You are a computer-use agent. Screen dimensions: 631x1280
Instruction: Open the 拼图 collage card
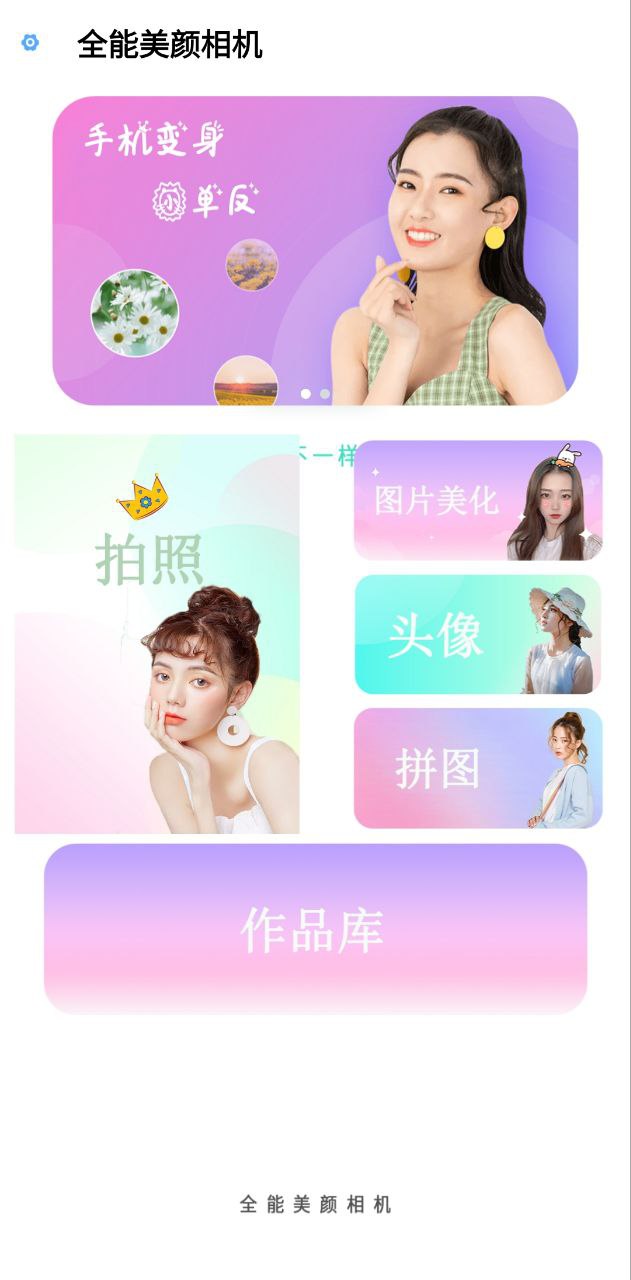point(478,768)
